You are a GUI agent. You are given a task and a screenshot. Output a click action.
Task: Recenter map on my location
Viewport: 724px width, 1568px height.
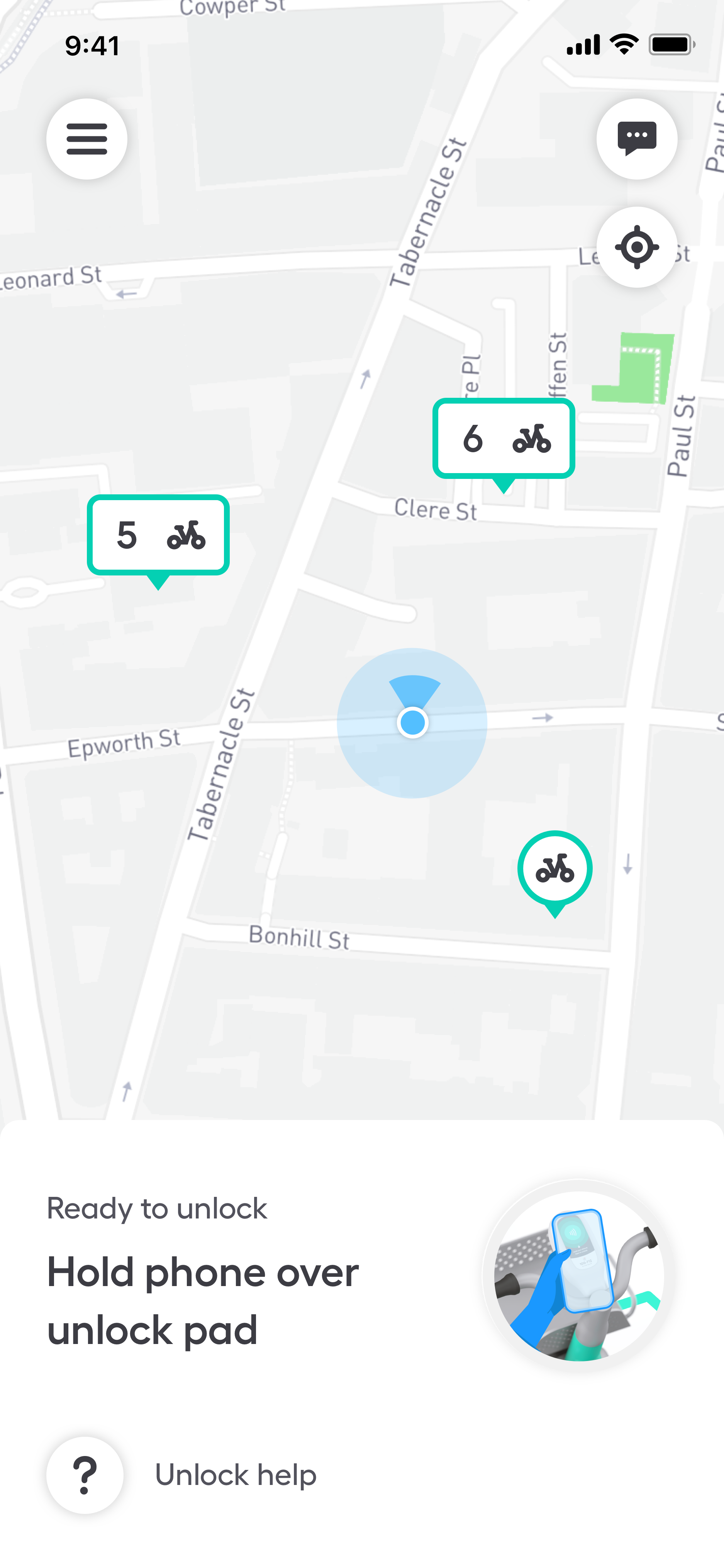636,247
